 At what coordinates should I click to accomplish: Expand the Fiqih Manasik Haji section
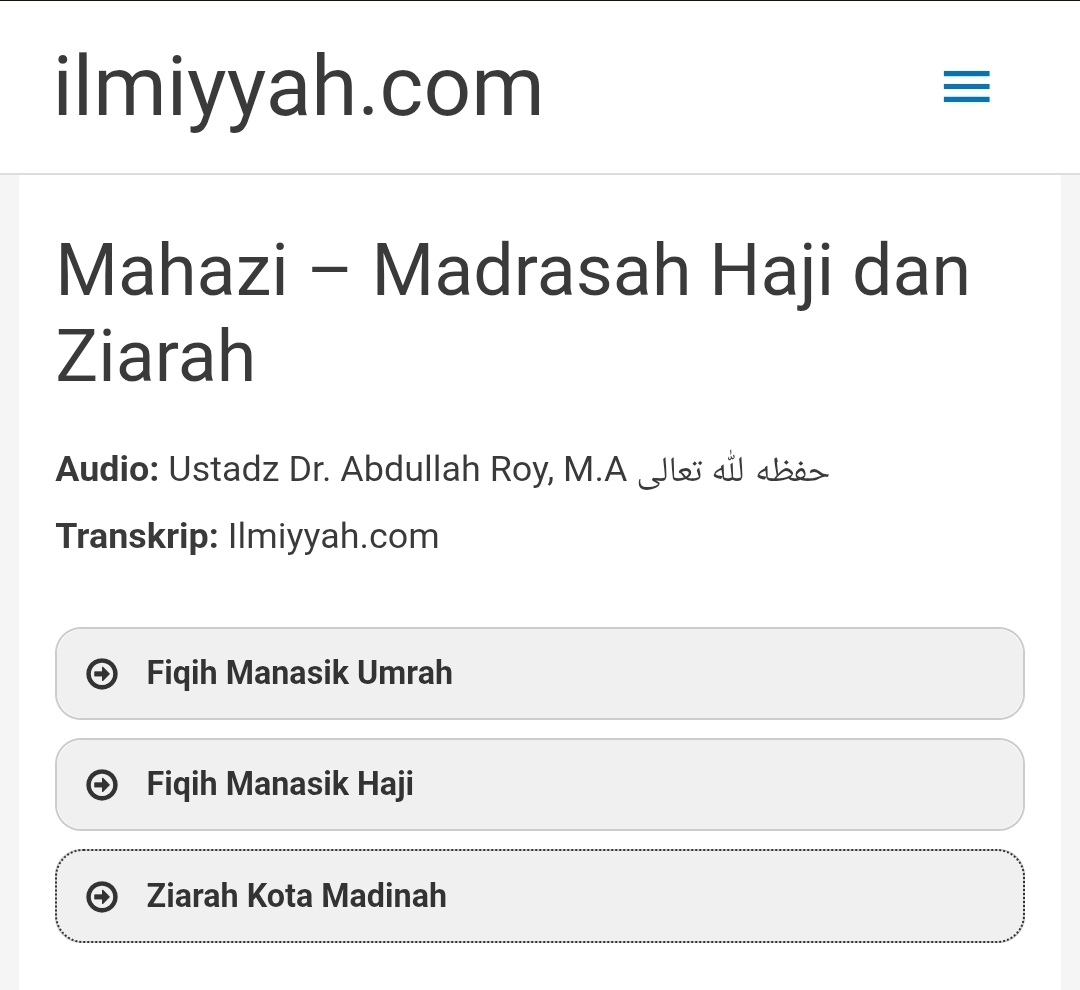tap(539, 784)
